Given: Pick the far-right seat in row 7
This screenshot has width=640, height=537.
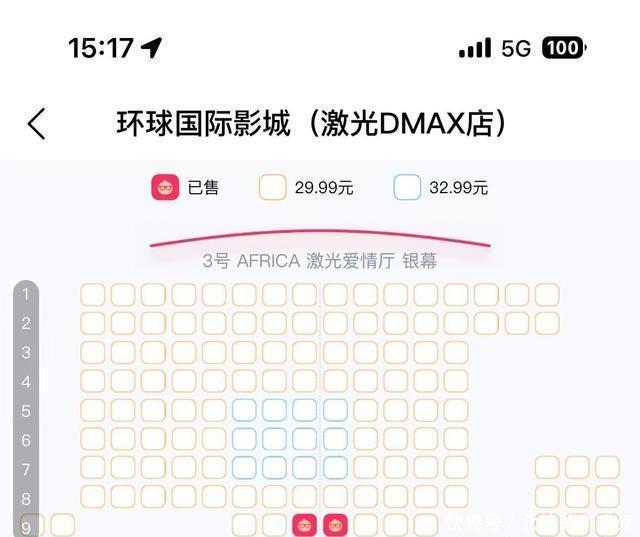Looking at the screenshot, I should [607, 468].
